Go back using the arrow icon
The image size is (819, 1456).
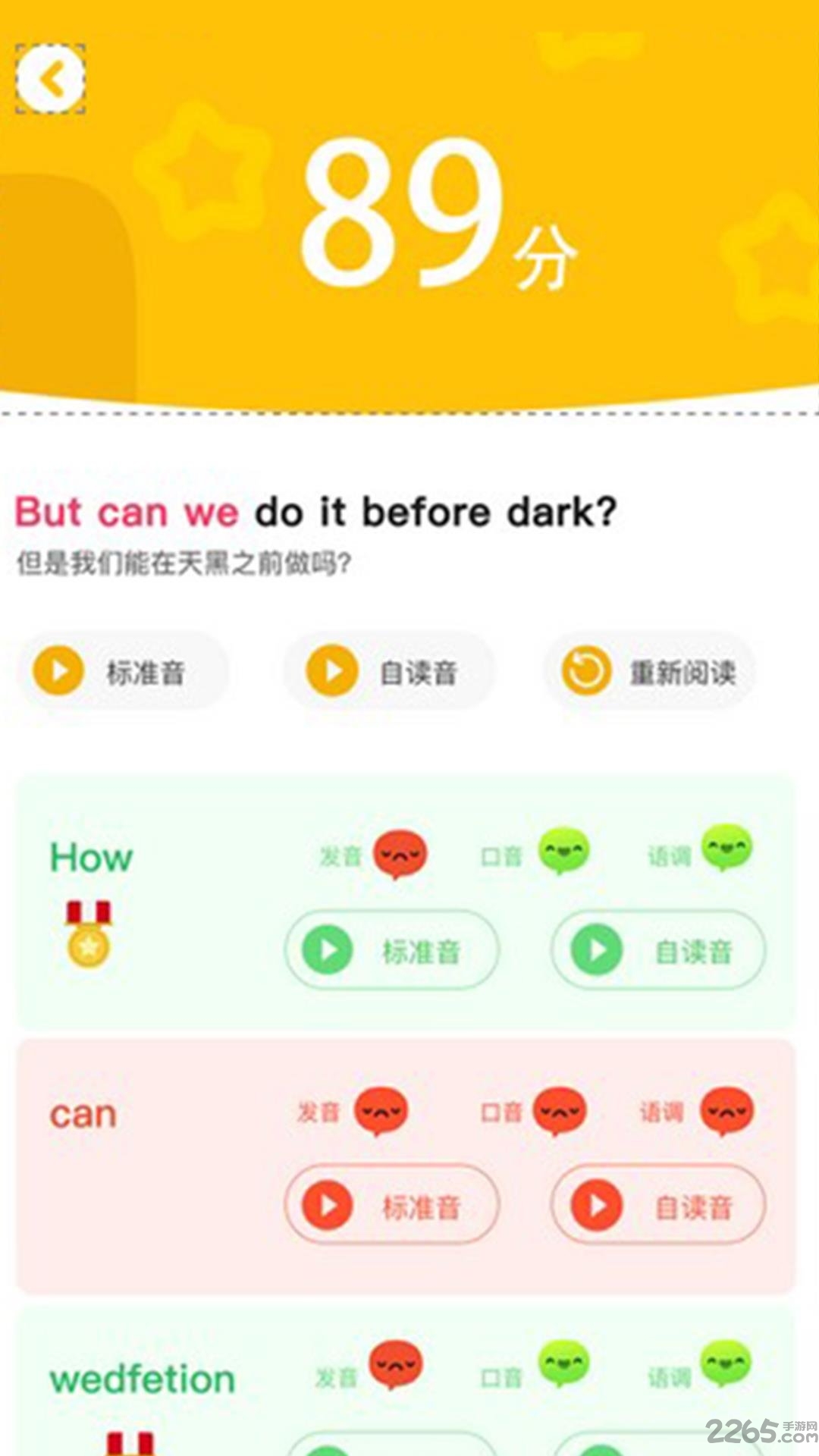pos(51,80)
